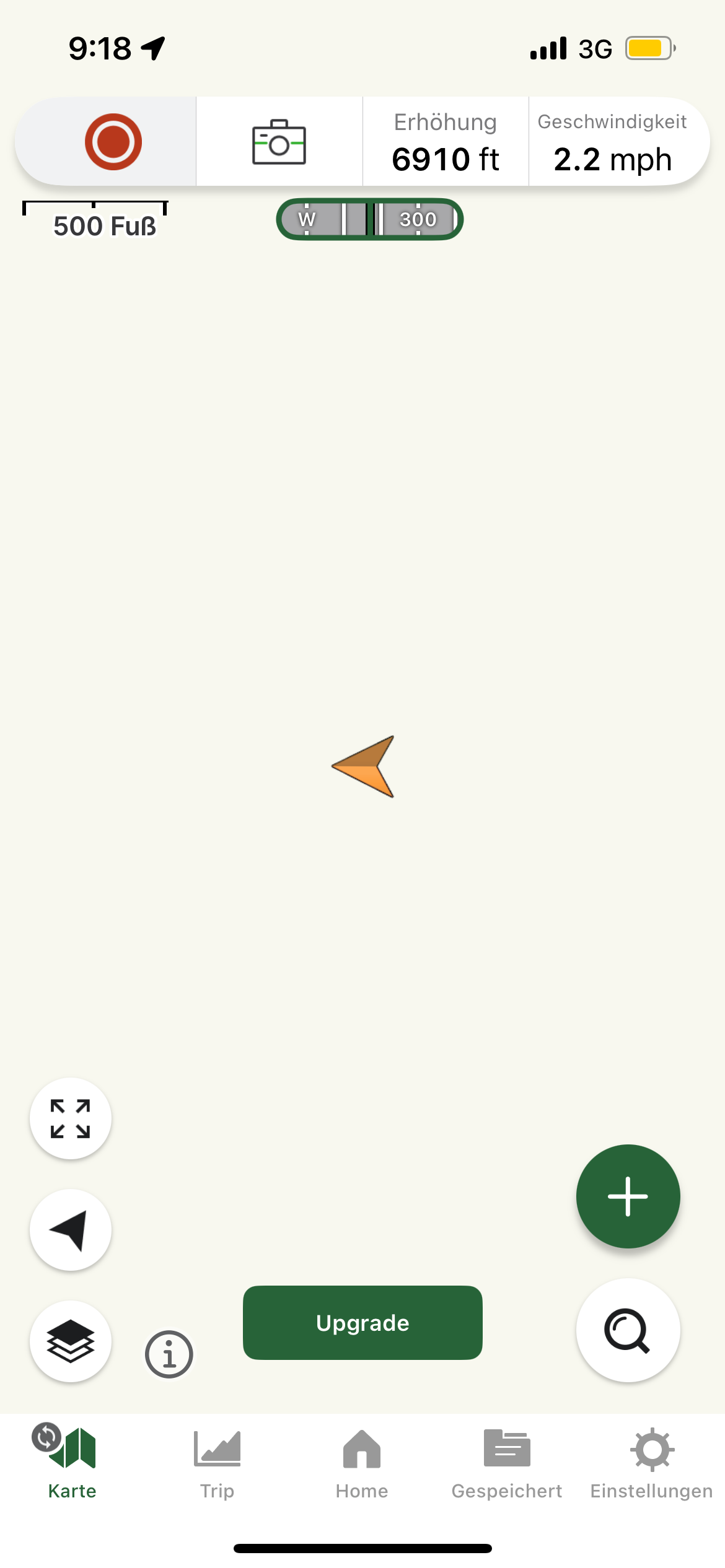Screen dimensions: 725x1568
Task: Select the Karte tab
Action: coord(72,1464)
